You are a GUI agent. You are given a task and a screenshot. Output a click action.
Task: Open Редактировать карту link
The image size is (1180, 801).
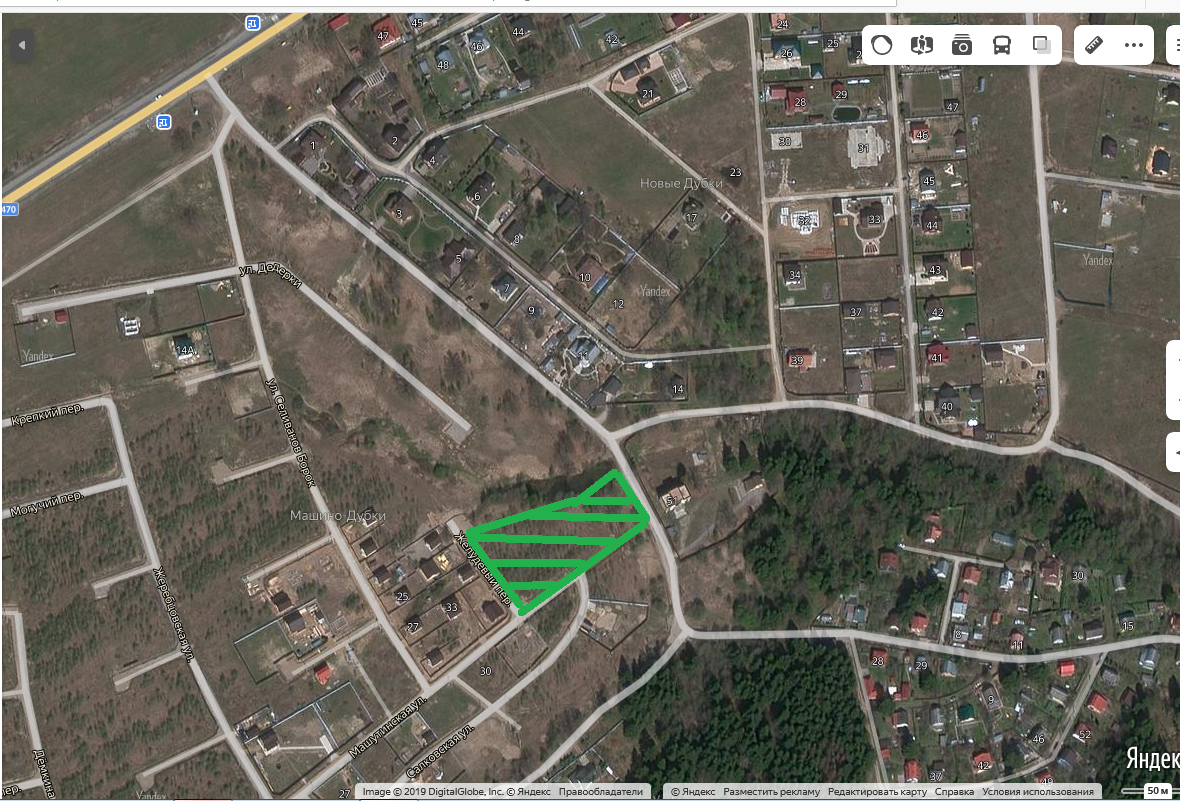pyautogui.click(x=877, y=791)
